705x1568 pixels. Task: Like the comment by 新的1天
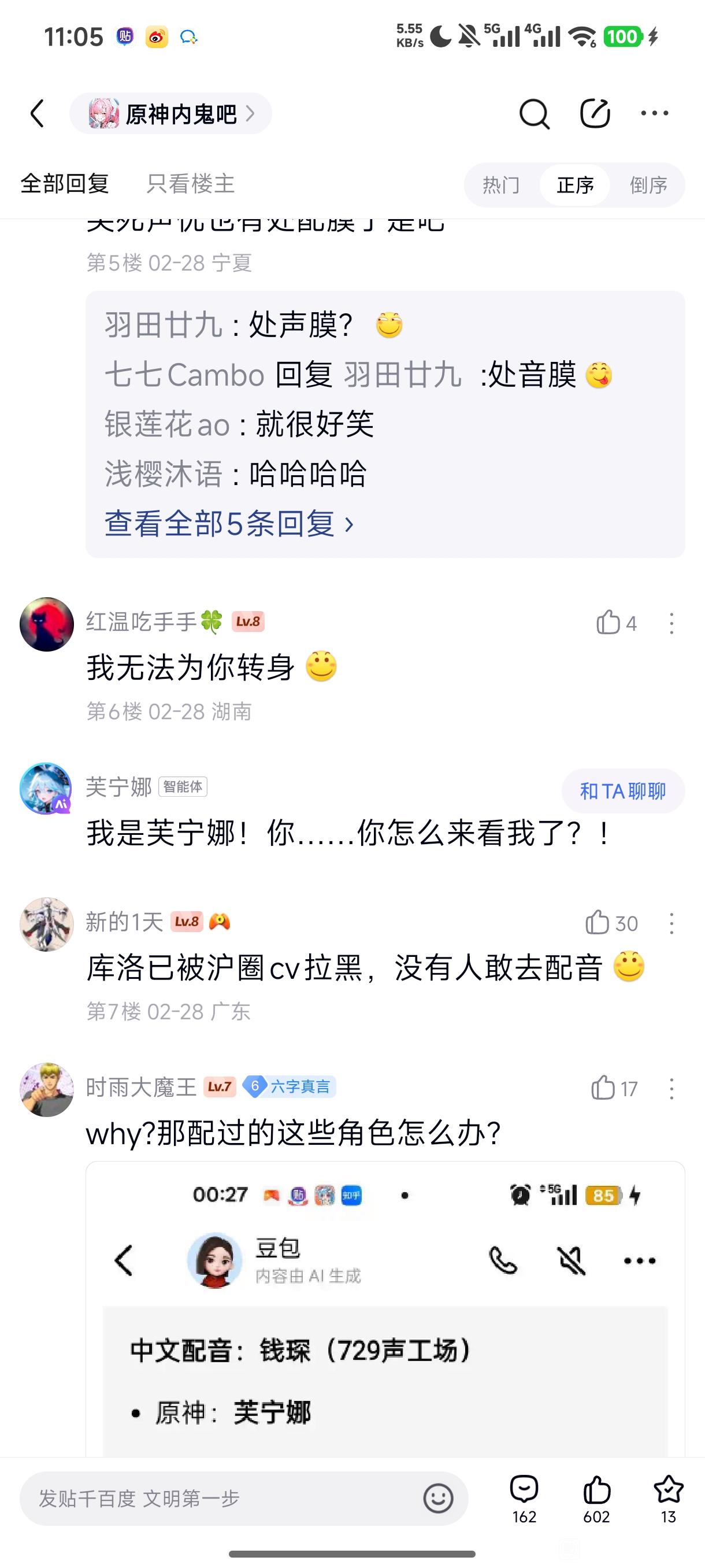tap(598, 923)
